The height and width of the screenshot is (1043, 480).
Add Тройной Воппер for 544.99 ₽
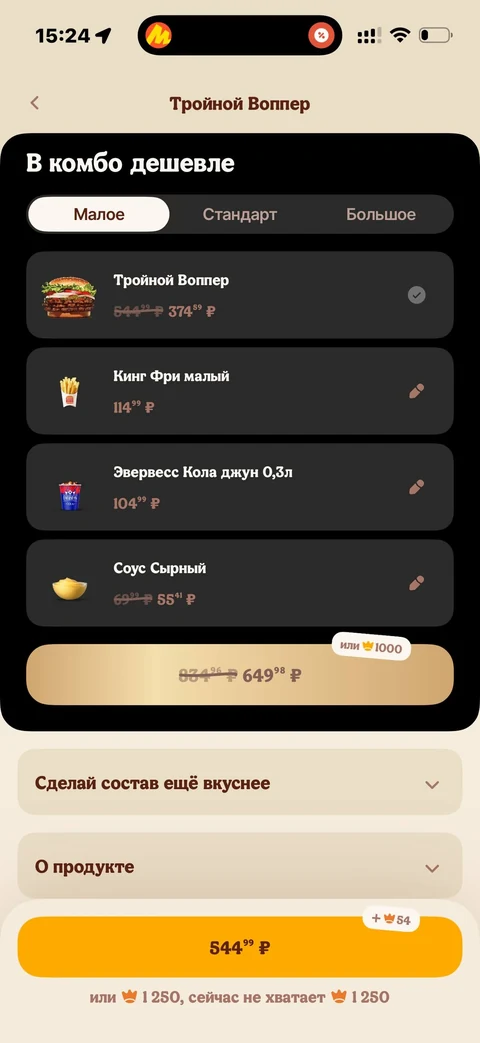(x=239, y=947)
